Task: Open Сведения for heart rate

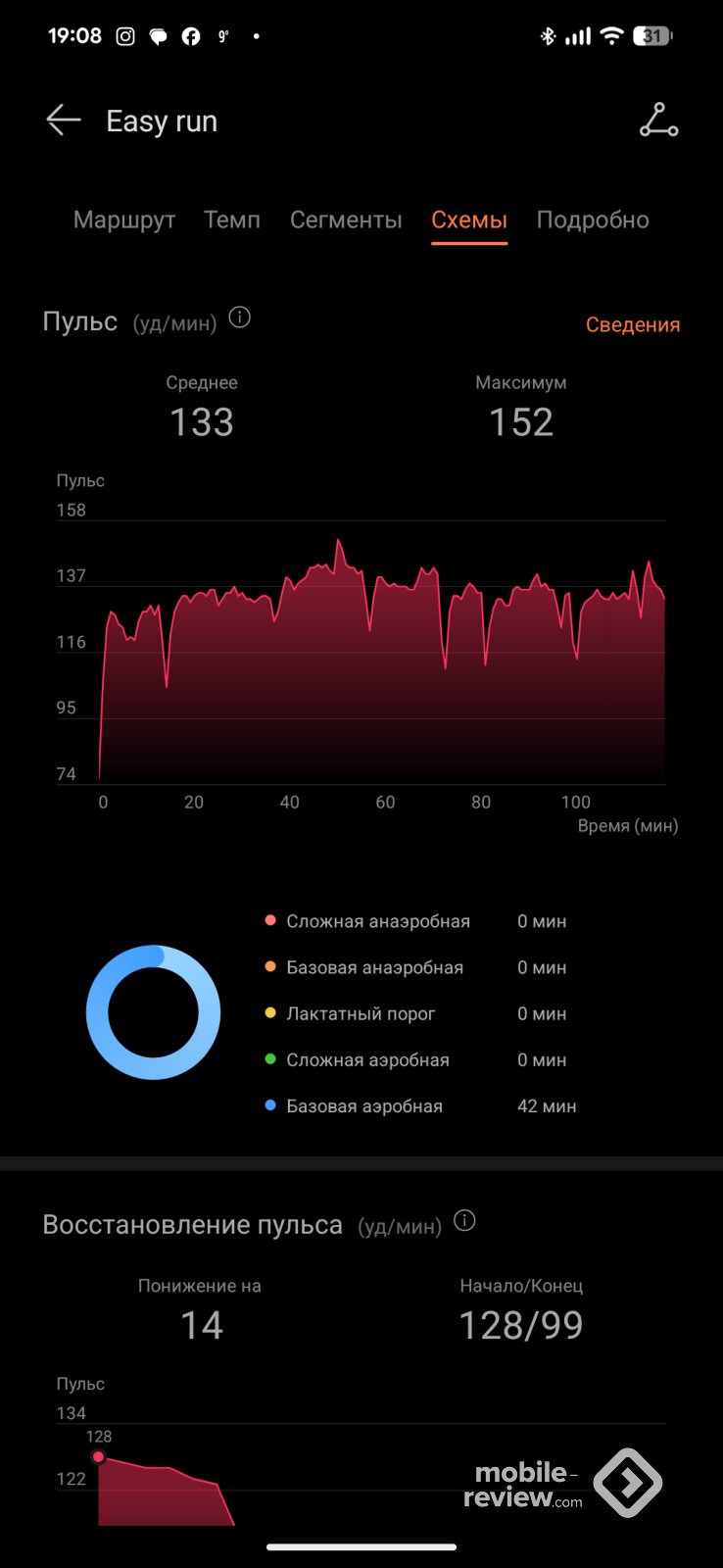Action: pos(632,324)
